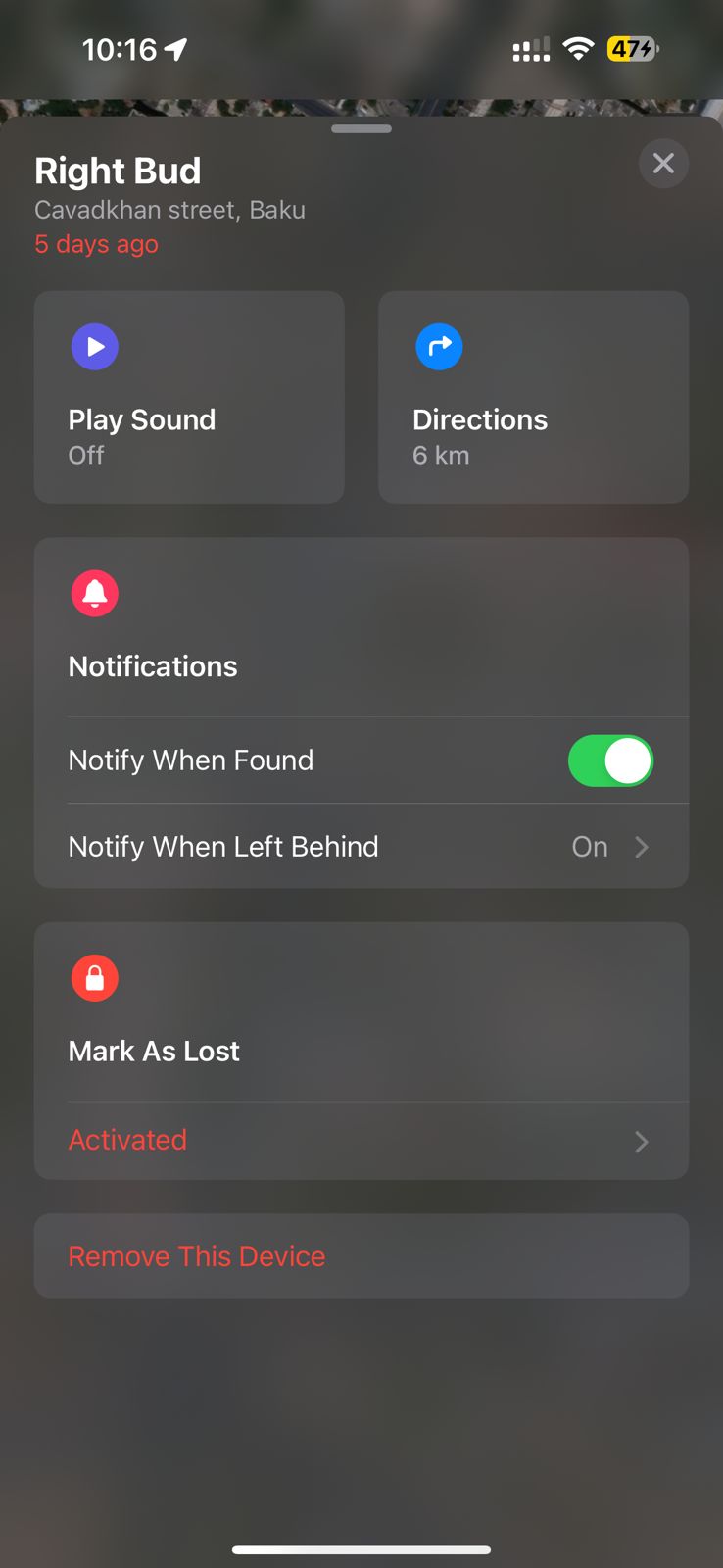Tap the red Notifications bell icon
The image size is (723, 1568).
tap(95, 593)
